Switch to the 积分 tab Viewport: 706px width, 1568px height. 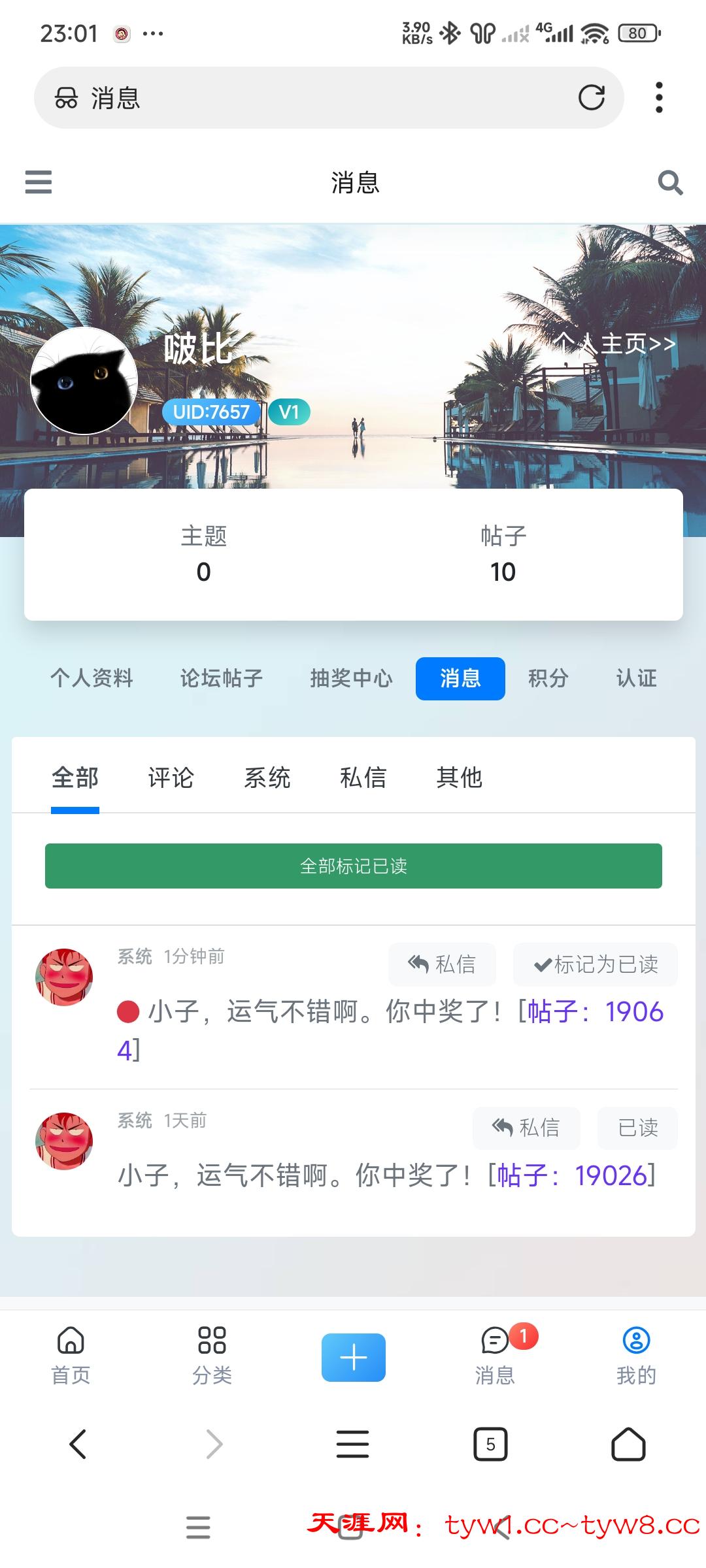548,678
